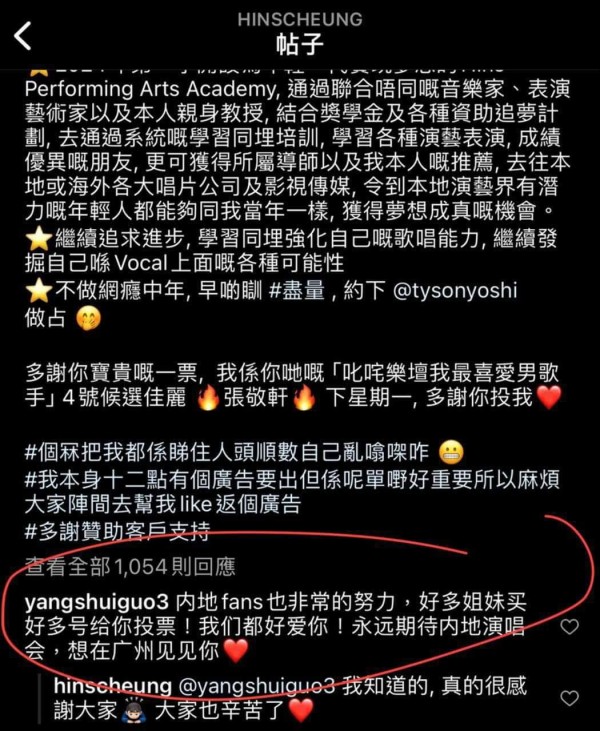Viewport: 600px width, 731px height.
Task: Like hinscheung's reply comment
Action: pos(569,698)
